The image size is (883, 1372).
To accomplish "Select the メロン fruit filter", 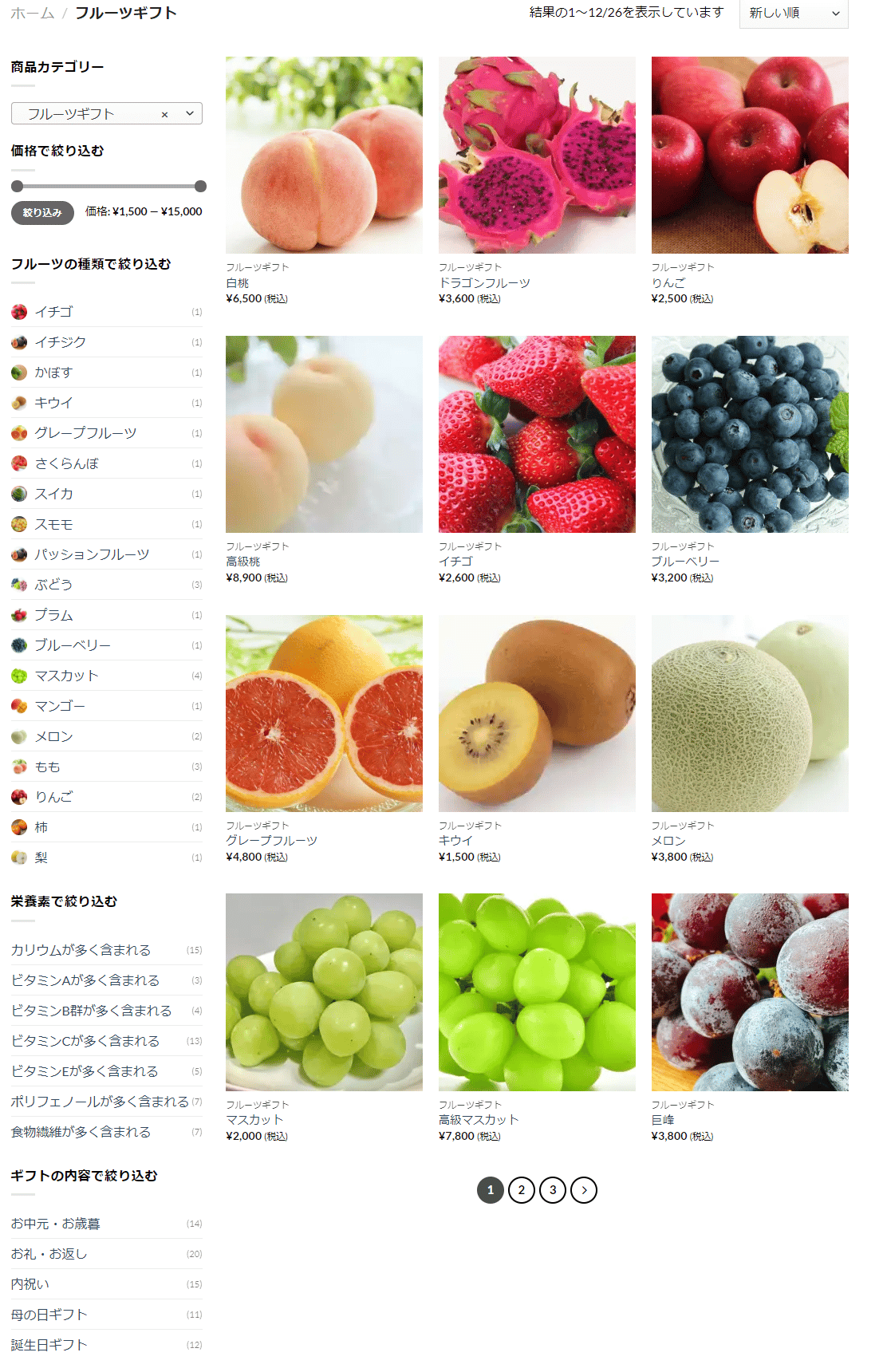I will [x=53, y=736].
